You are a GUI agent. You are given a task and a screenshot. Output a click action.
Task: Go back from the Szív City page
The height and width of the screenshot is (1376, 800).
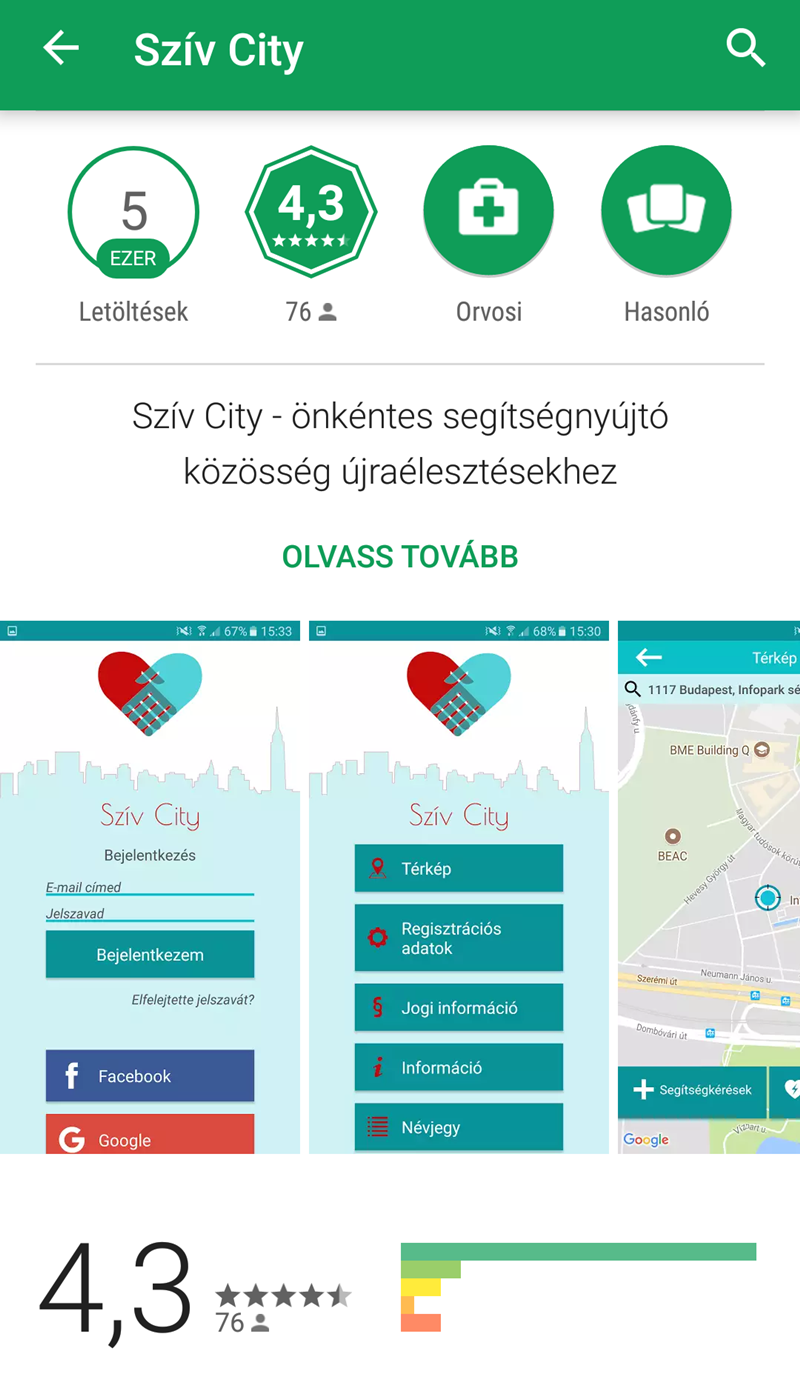click(61, 48)
